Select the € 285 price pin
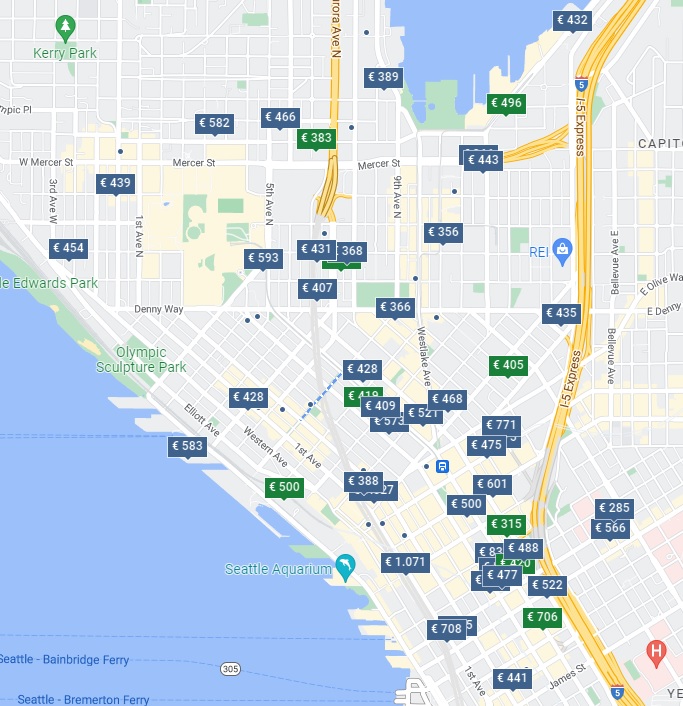The height and width of the screenshot is (706, 683). 614,508
